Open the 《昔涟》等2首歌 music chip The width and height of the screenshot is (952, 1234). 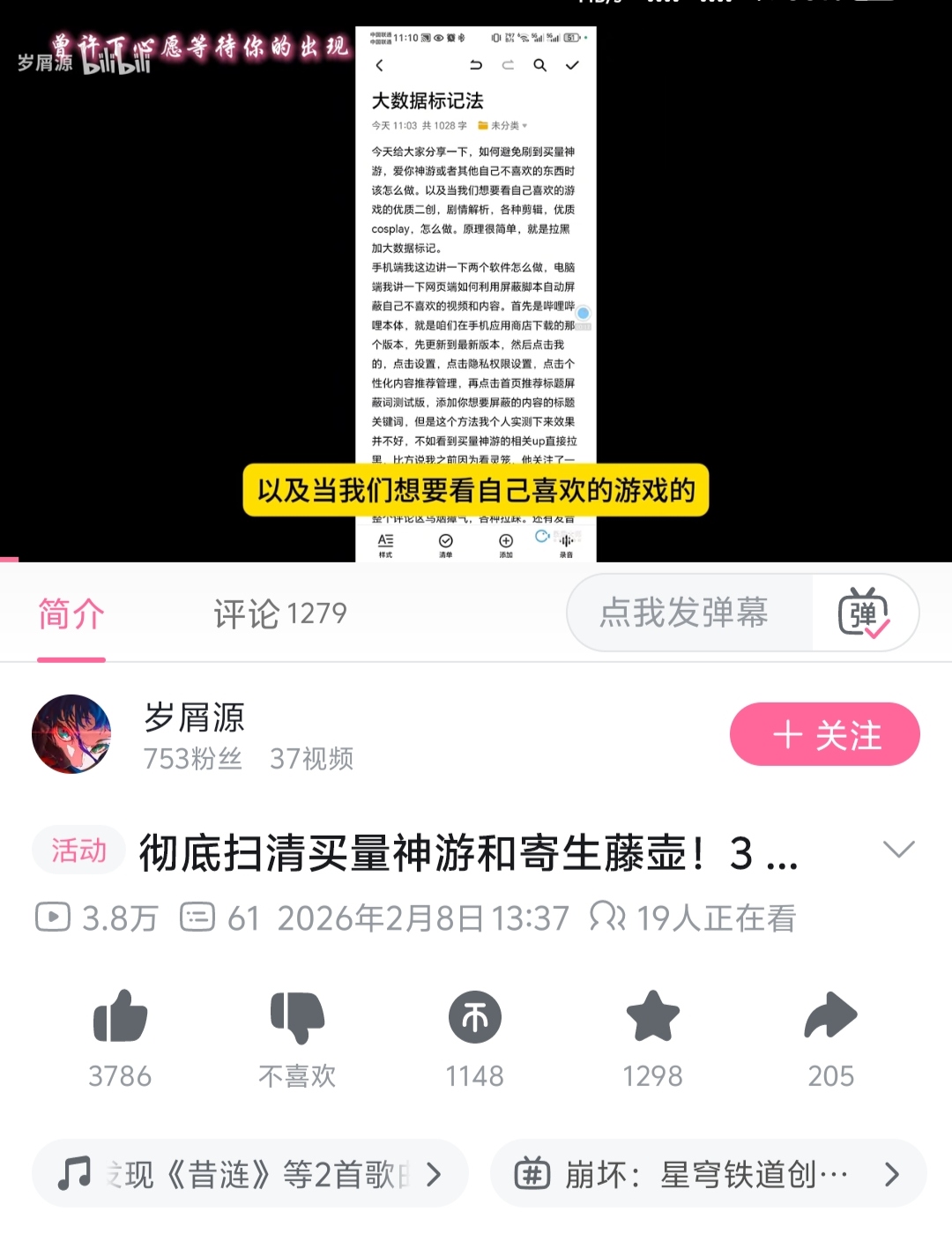point(249,1174)
